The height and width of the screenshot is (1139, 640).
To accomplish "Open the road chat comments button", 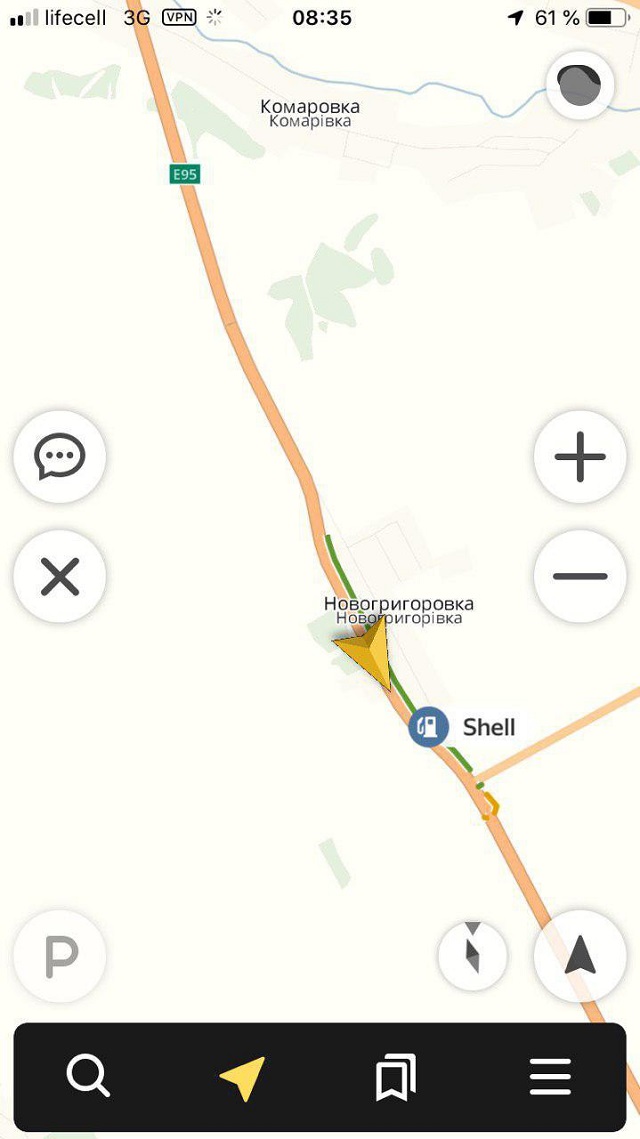I will tap(60, 458).
